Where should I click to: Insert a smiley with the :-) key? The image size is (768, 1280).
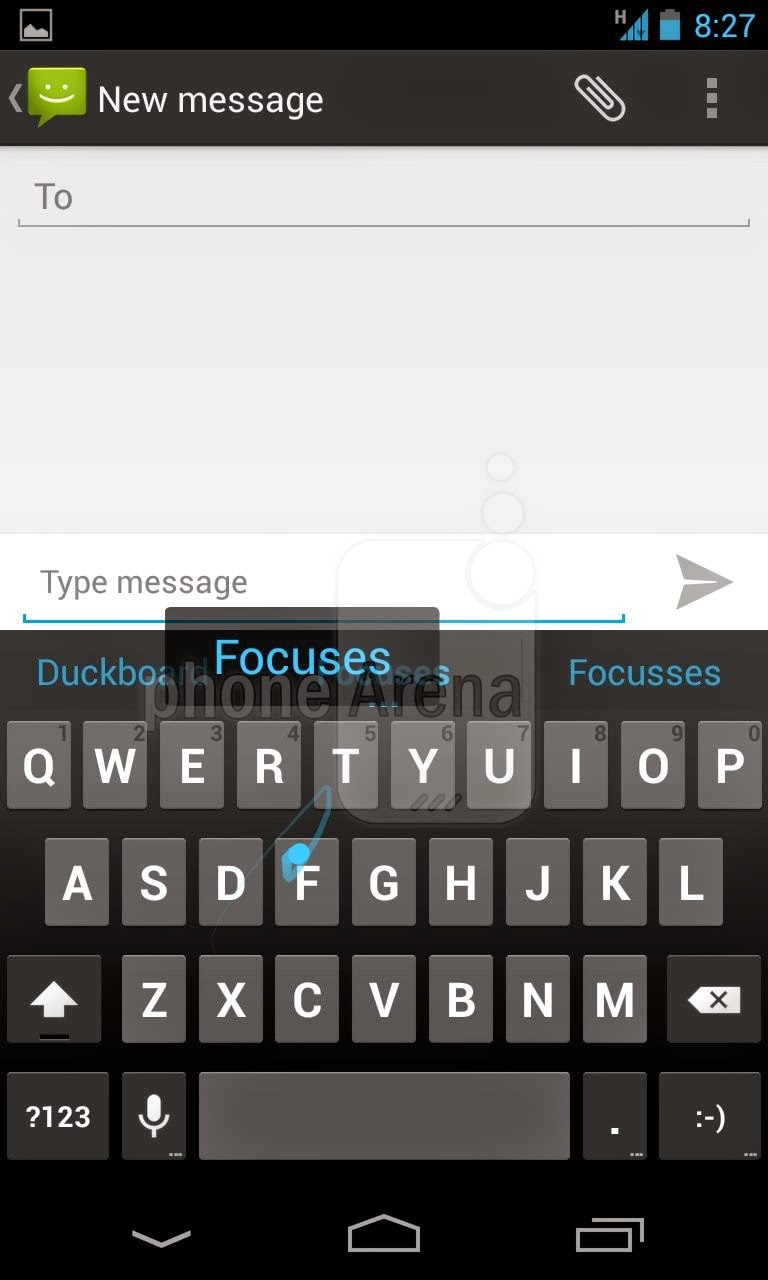710,1116
